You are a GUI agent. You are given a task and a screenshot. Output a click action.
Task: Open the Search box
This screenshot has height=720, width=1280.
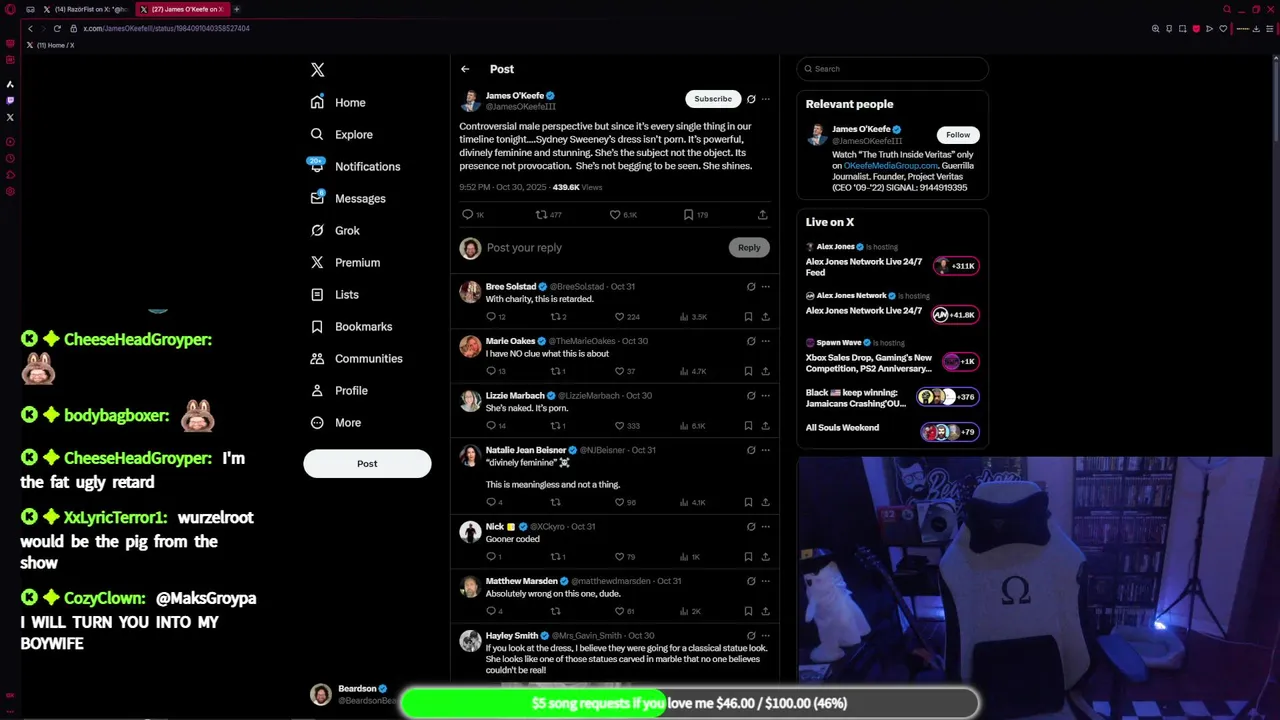892,69
